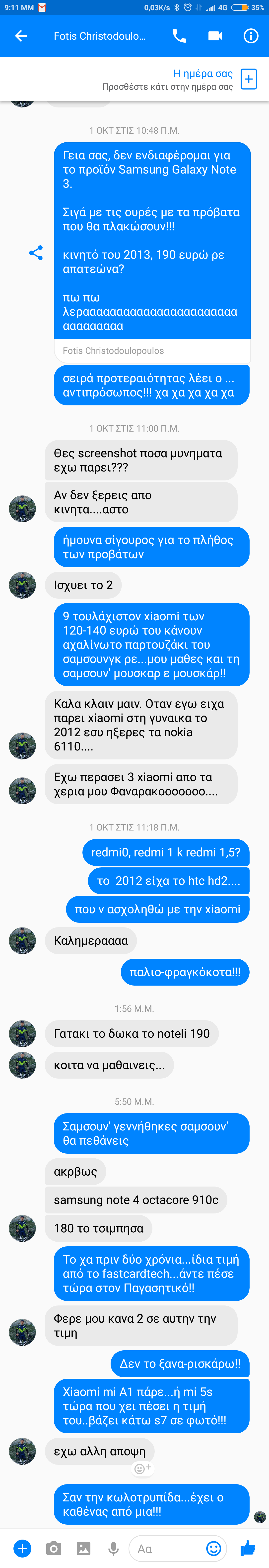Add something to your day
The width and height of the screenshot is (269, 1568).
(x=248, y=79)
